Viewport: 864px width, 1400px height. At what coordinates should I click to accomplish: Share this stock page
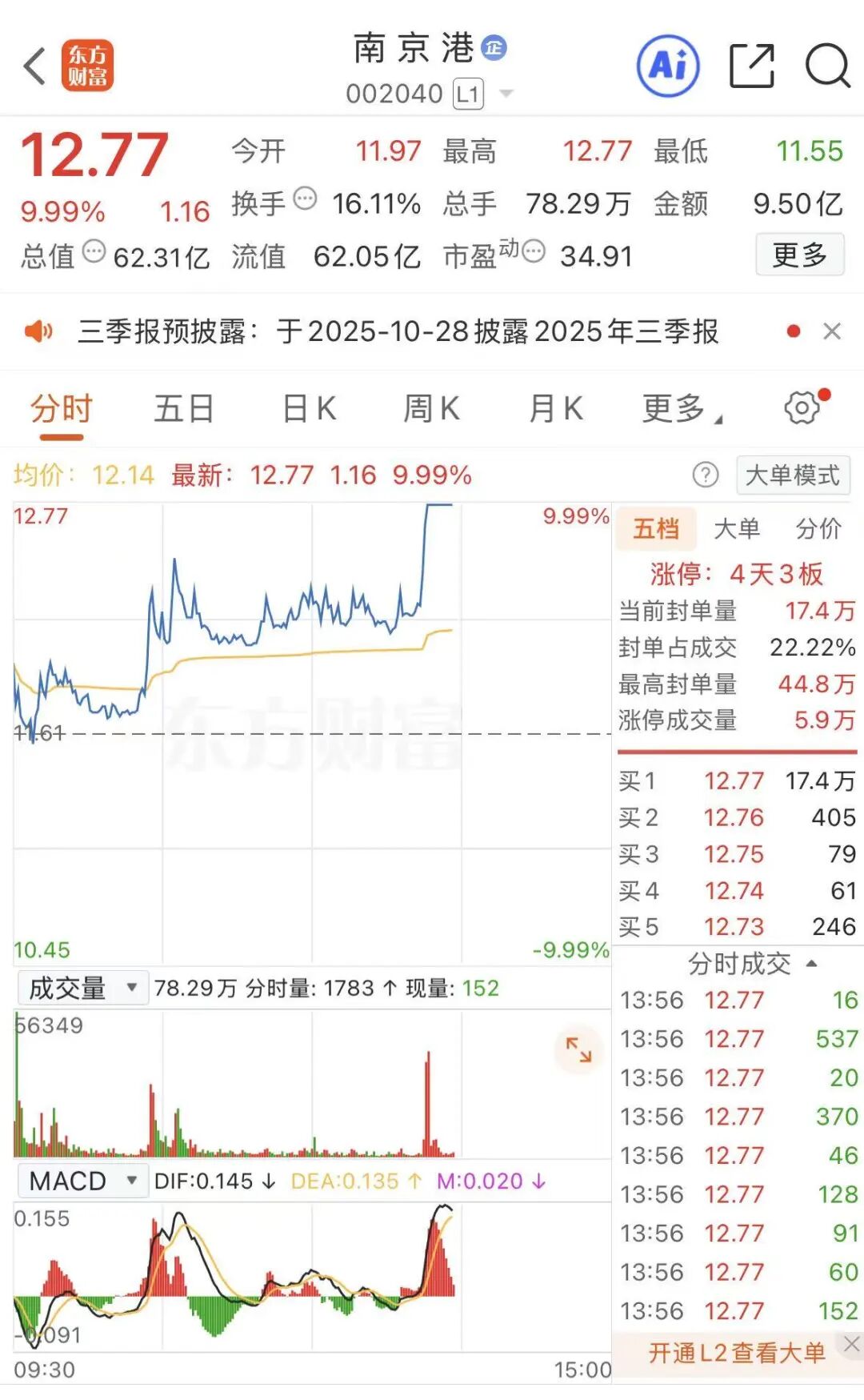(x=752, y=66)
